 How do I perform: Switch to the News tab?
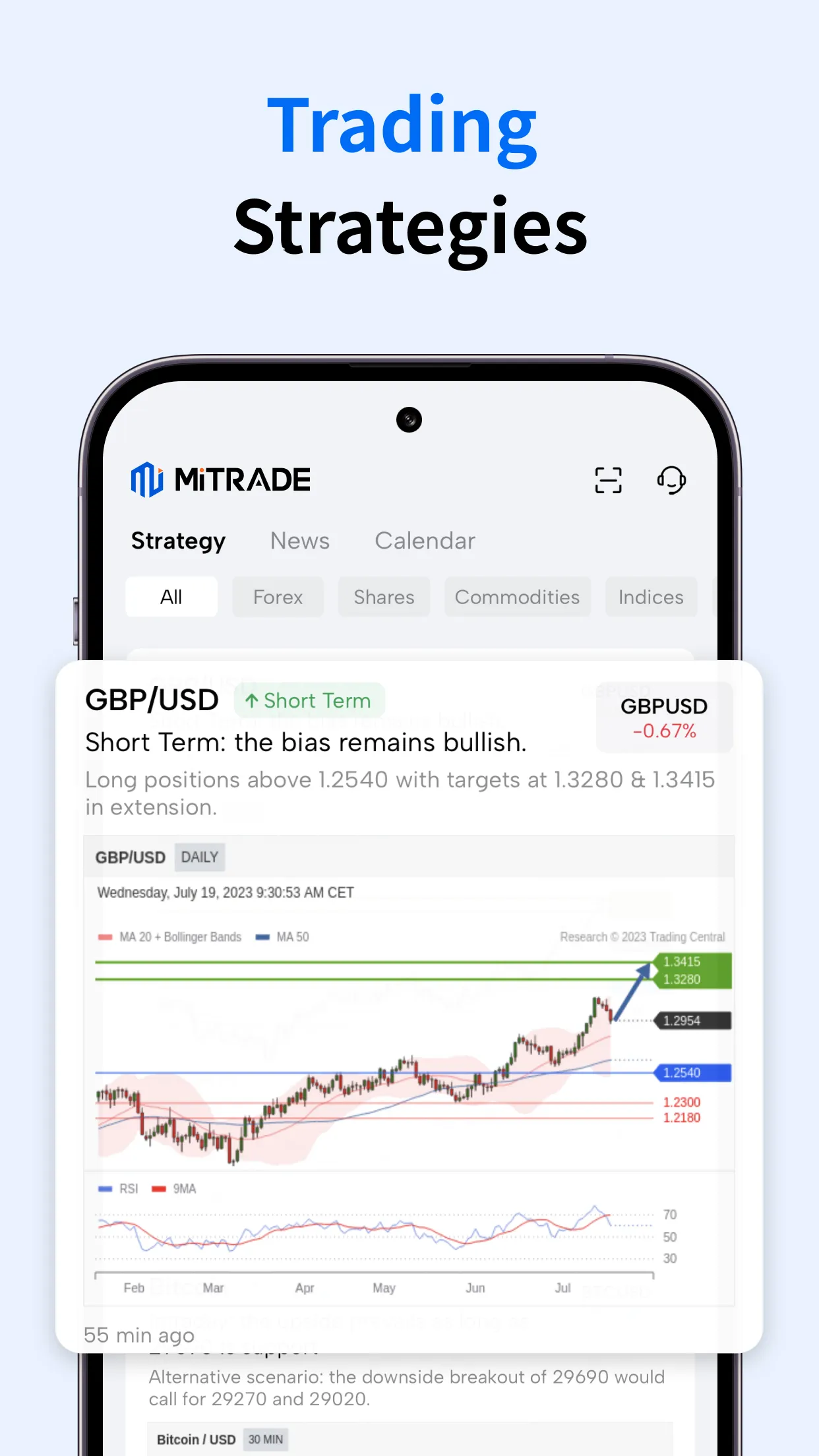click(x=299, y=541)
